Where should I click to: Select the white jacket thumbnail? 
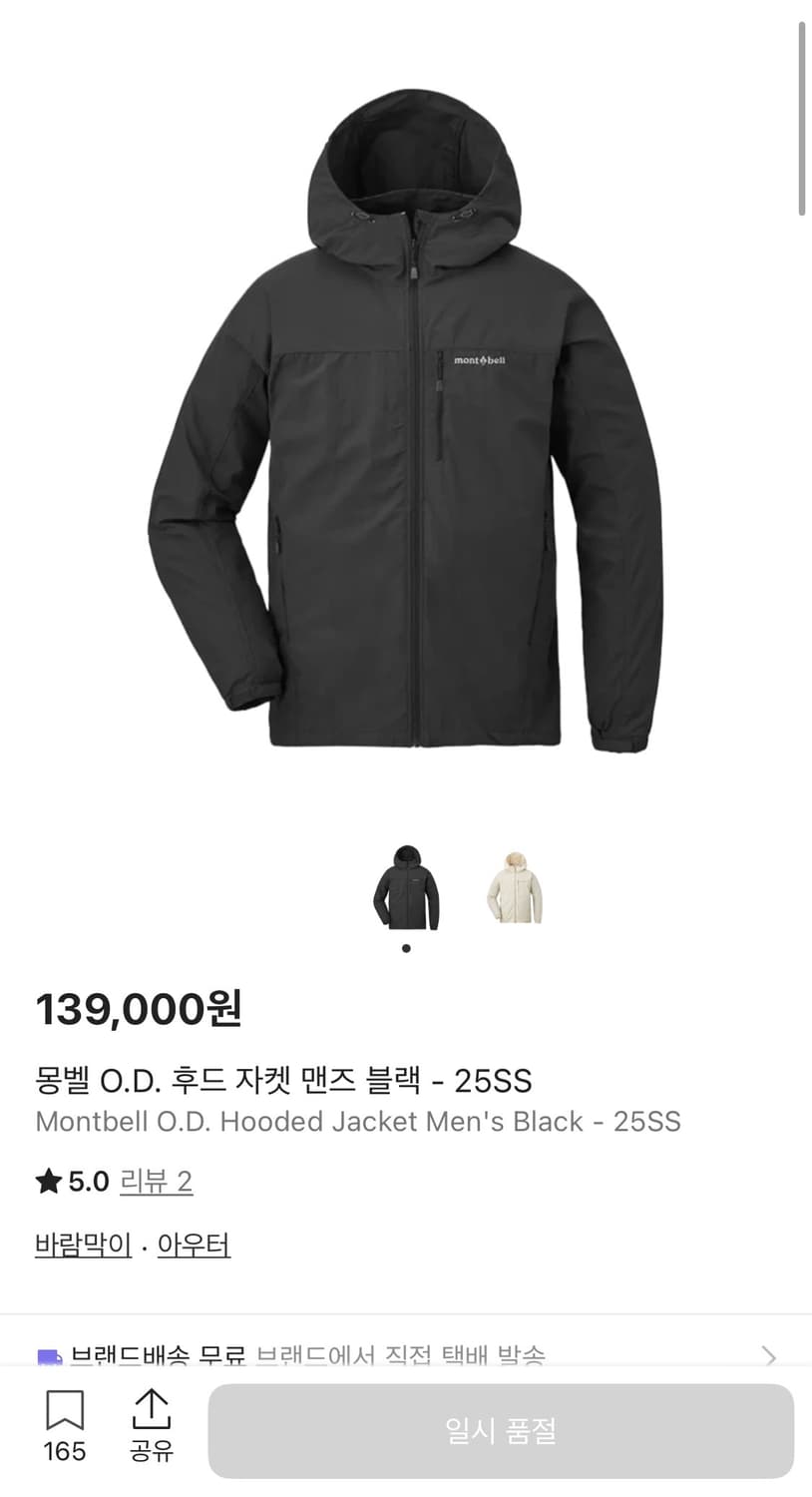tap(514, 887)
